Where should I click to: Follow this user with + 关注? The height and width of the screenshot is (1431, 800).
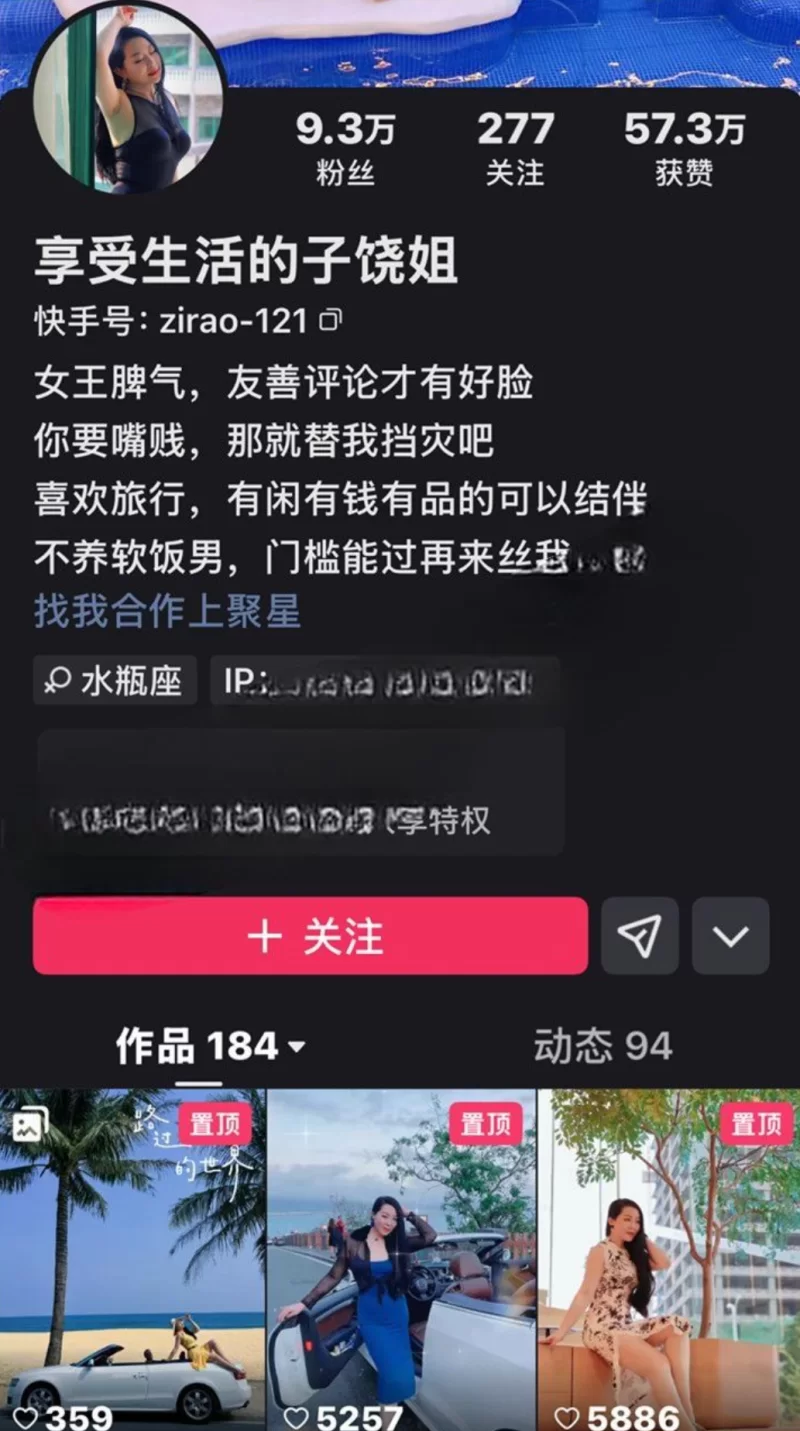click(310, 936)
